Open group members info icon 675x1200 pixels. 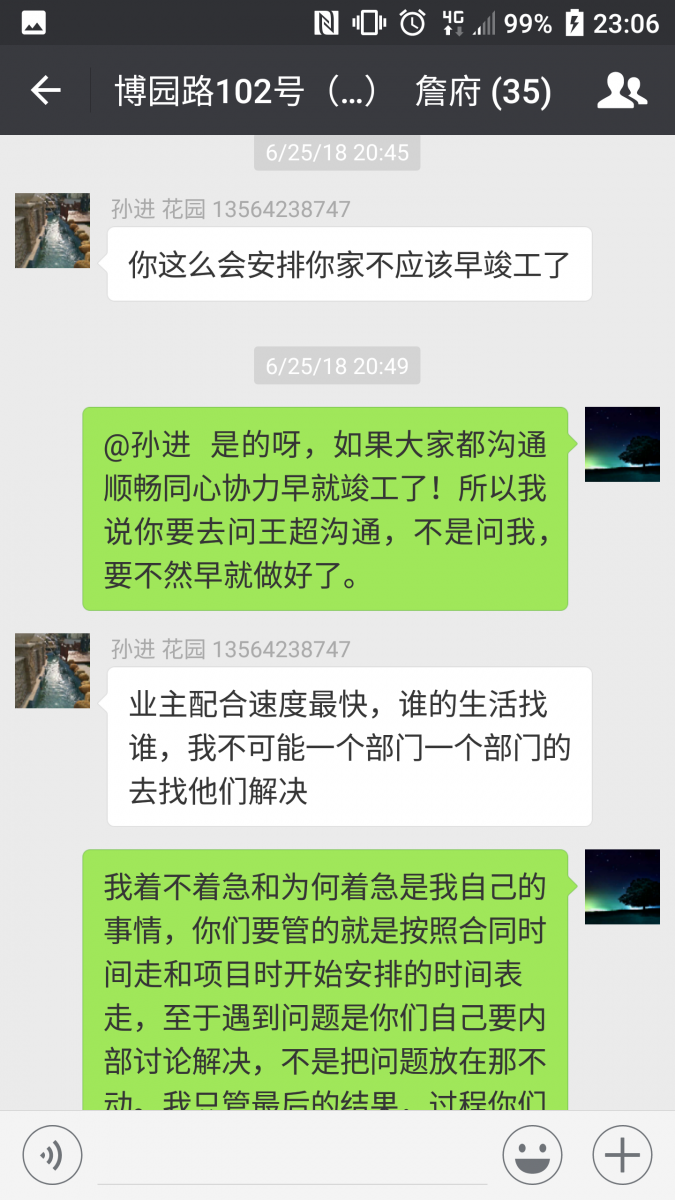tap(621, 91)
